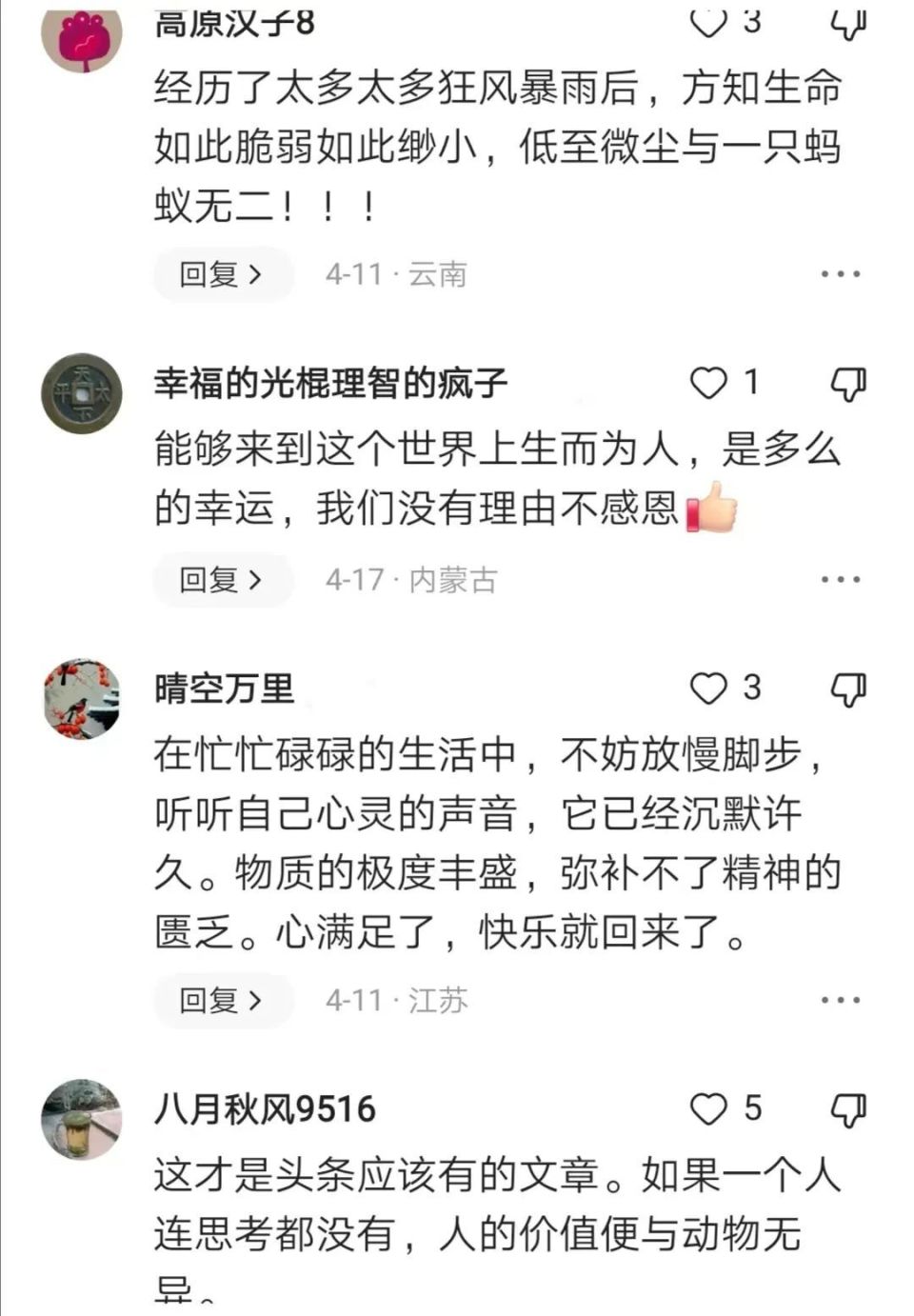The width and height of the screenshot is (914, 1316).
Task: Tap 回复 under 晴空万里's comment
Action: [222, 999]
